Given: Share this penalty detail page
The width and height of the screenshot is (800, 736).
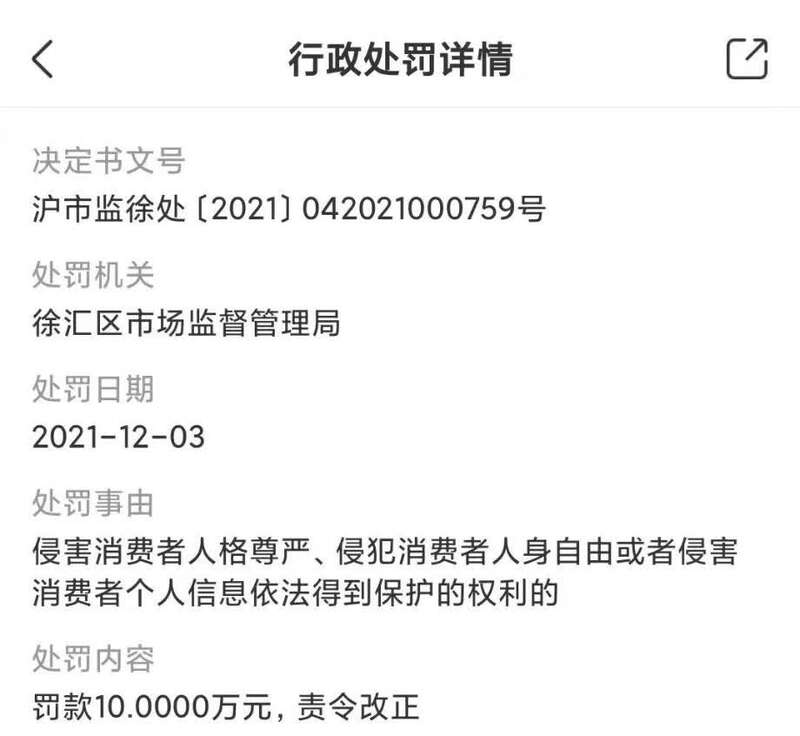Looking at the screenshot, I should [x=747, y=58].
